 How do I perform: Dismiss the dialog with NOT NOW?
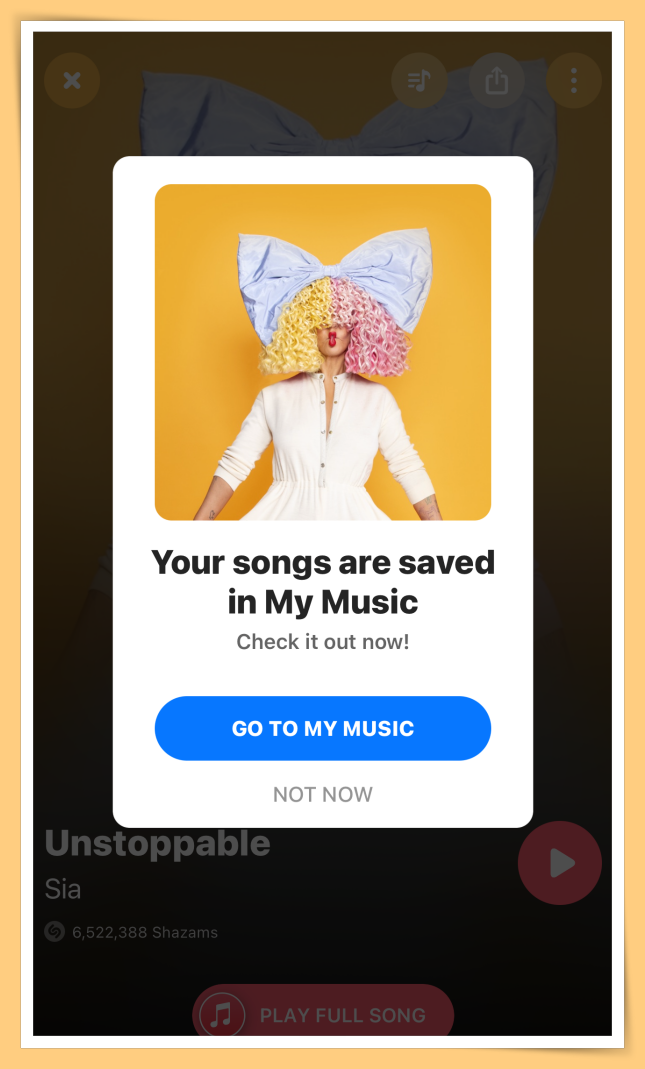[322, 794]
